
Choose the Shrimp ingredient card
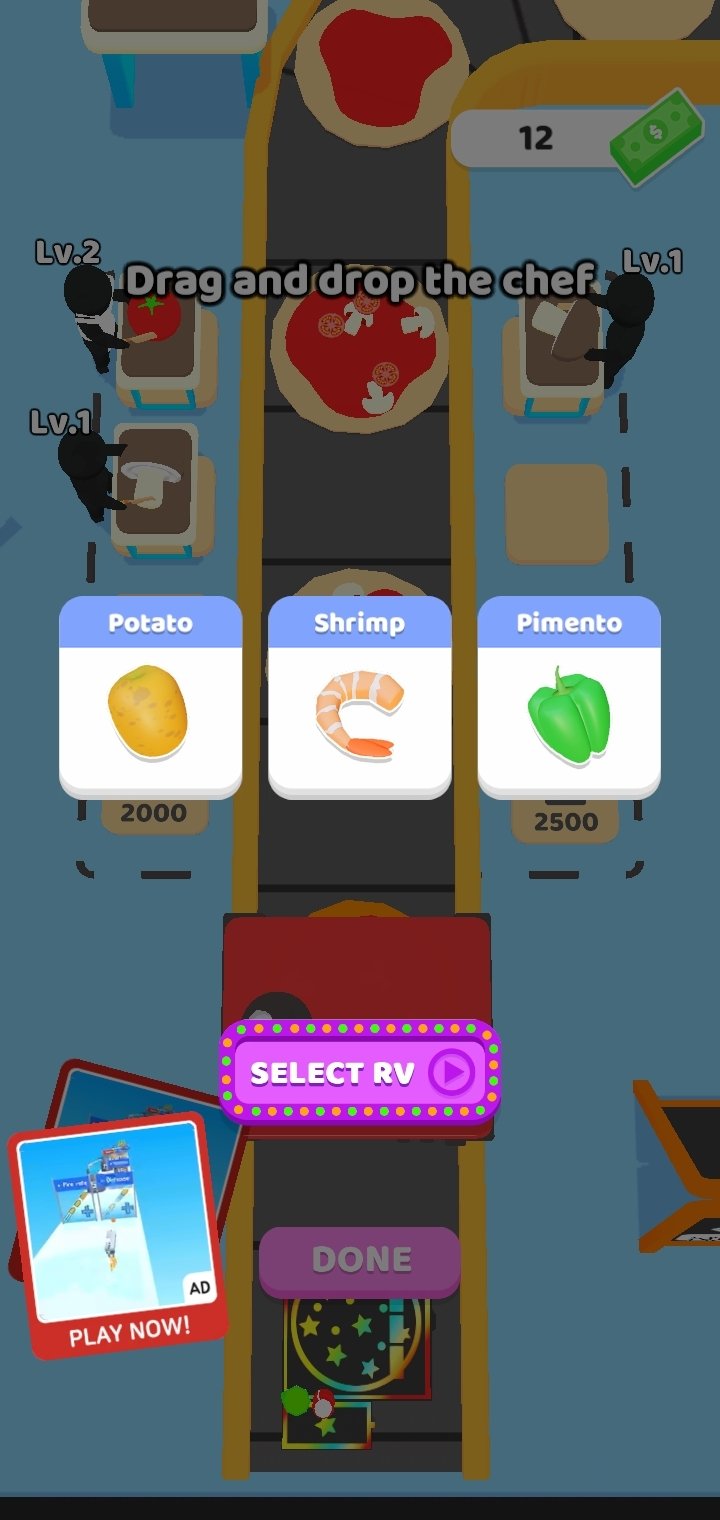(360, 697)
